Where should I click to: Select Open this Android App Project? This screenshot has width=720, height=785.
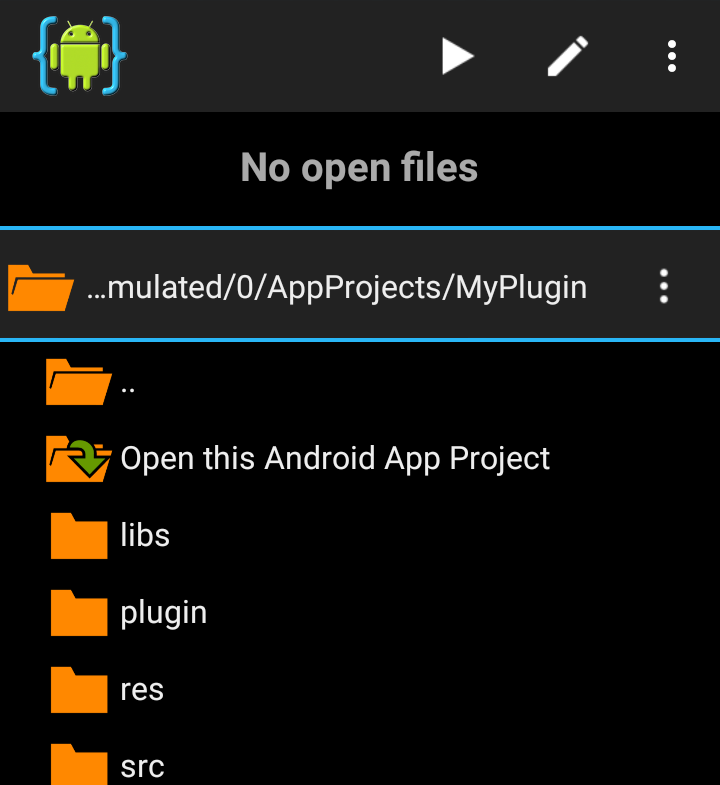pyautogui.click(x=334, y=458)
